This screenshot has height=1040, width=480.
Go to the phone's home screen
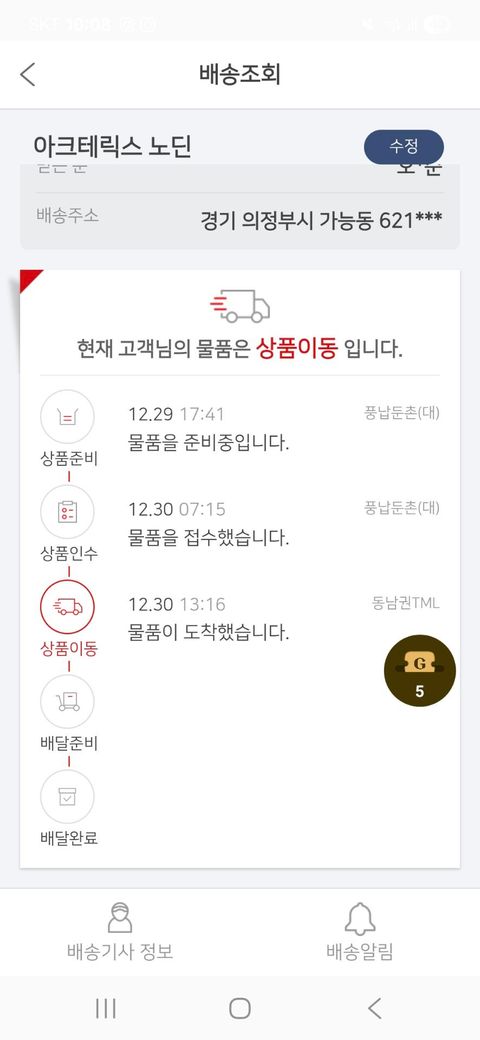click(x=240, y=1008)
